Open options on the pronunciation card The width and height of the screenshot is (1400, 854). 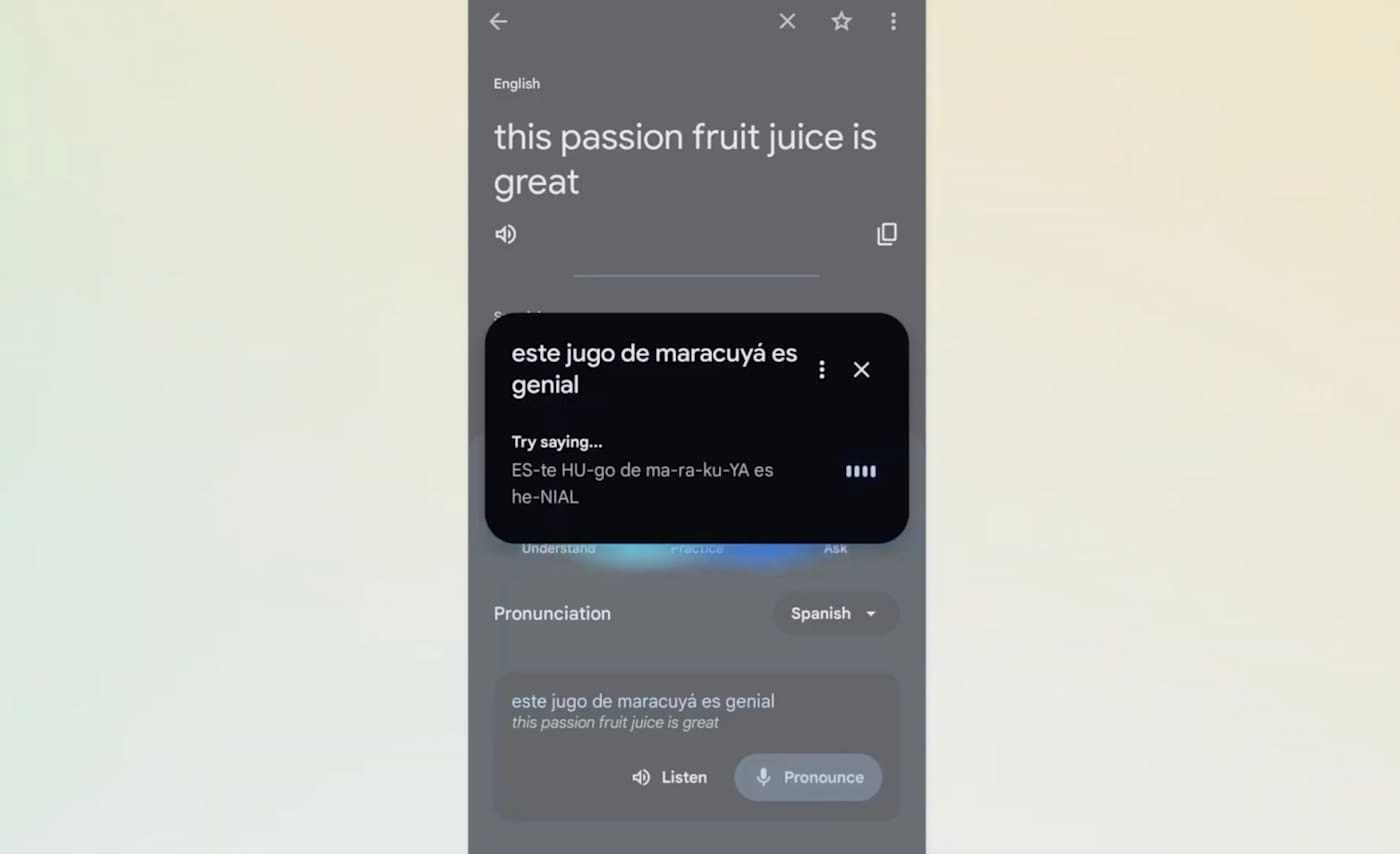coord(822,370)
